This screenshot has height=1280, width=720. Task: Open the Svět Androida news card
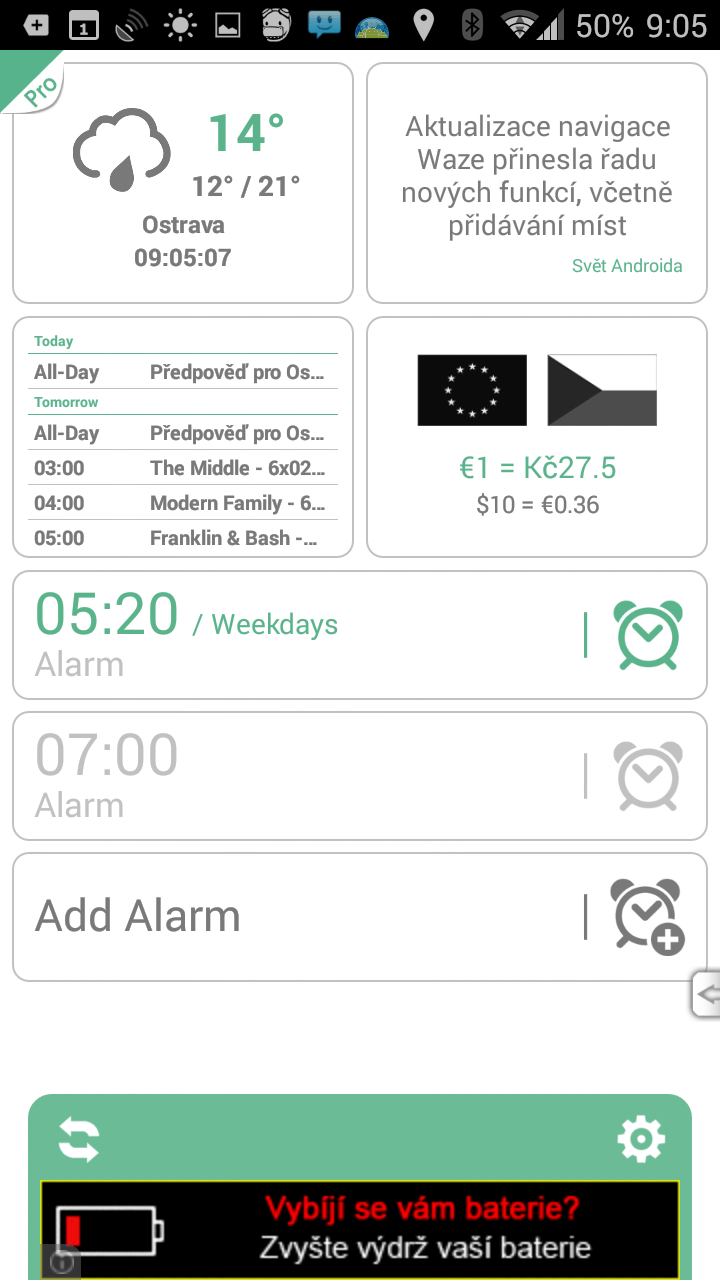click(537, 183)
